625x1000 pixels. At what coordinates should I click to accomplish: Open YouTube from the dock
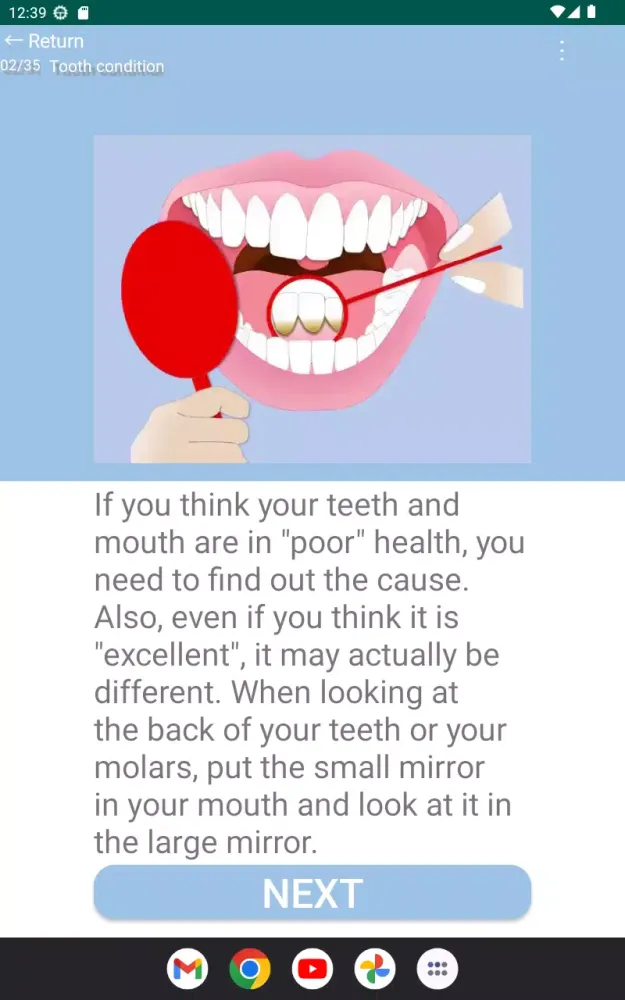[x=312, y=969]
